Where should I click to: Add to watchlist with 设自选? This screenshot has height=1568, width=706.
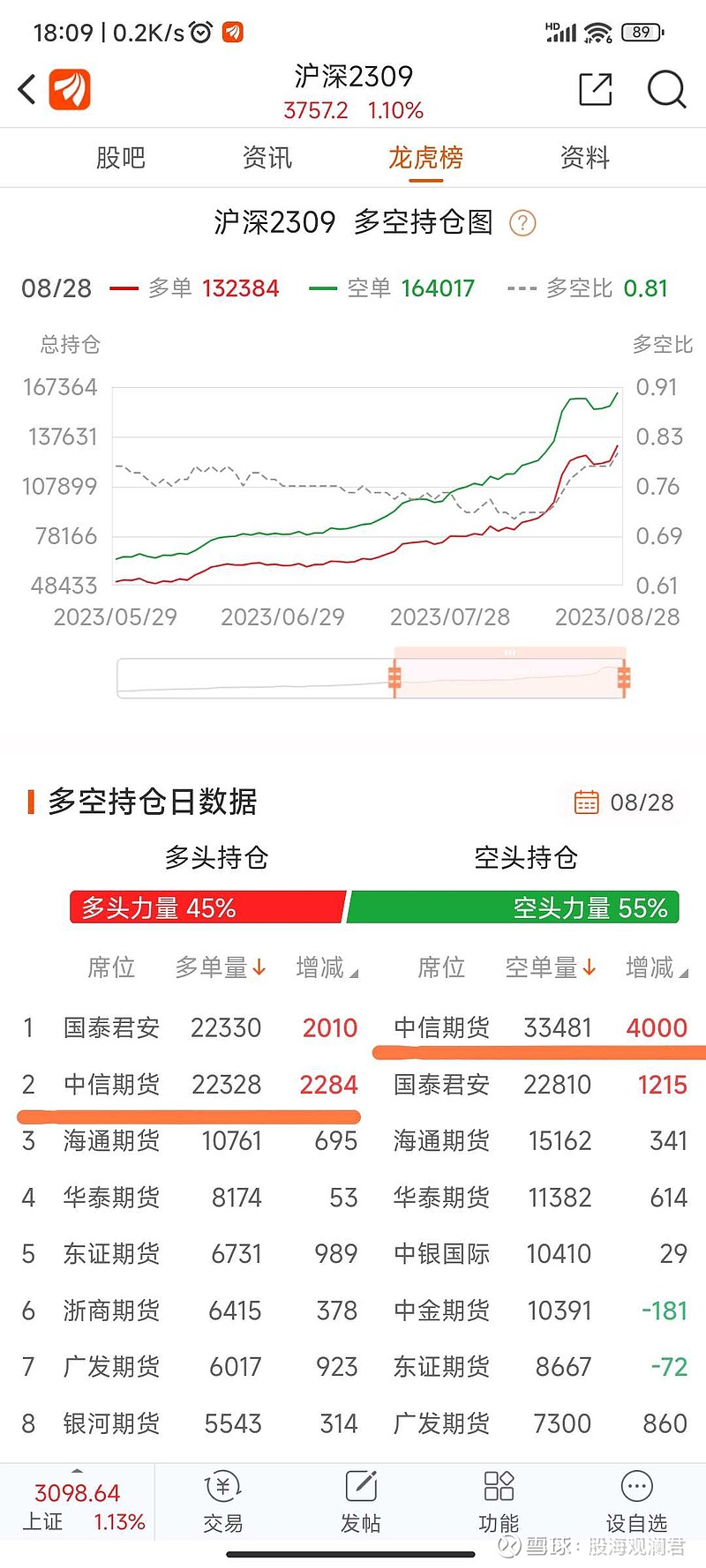[636, 1502]
